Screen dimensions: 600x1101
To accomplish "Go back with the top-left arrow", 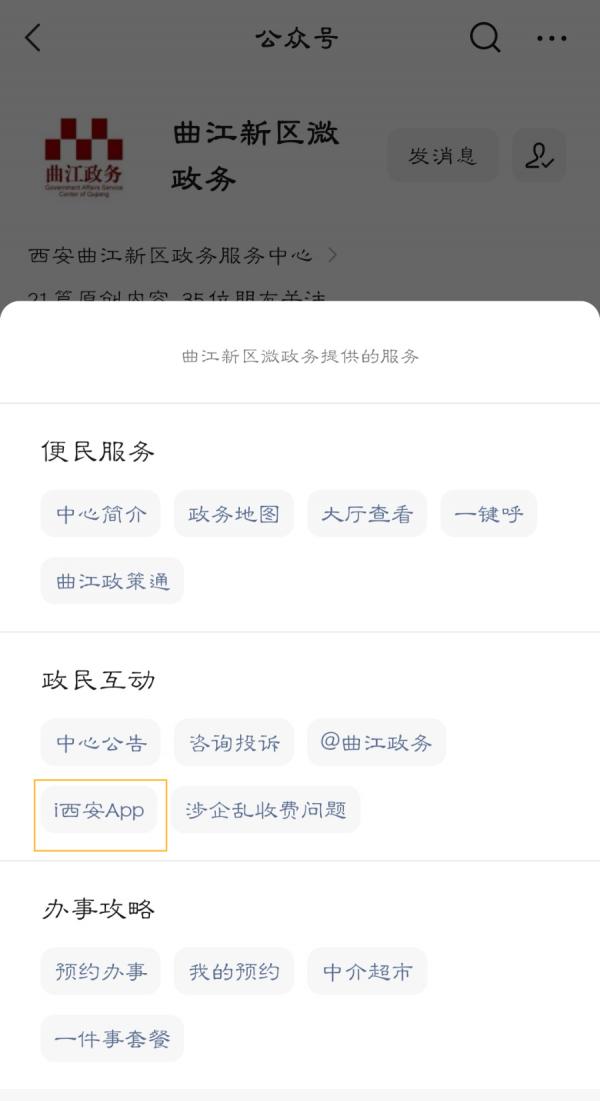I will coord(33,37).
